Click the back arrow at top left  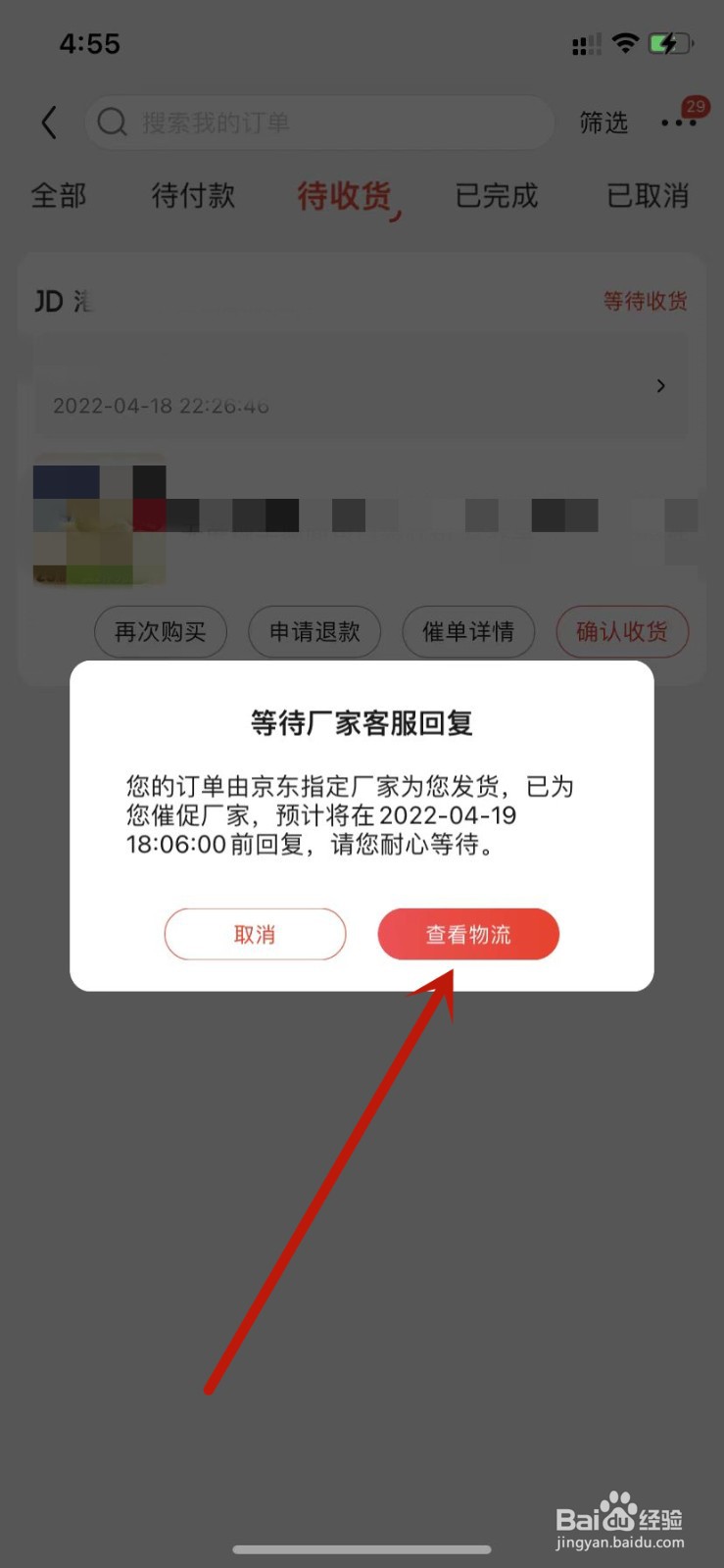pos(49,122)
